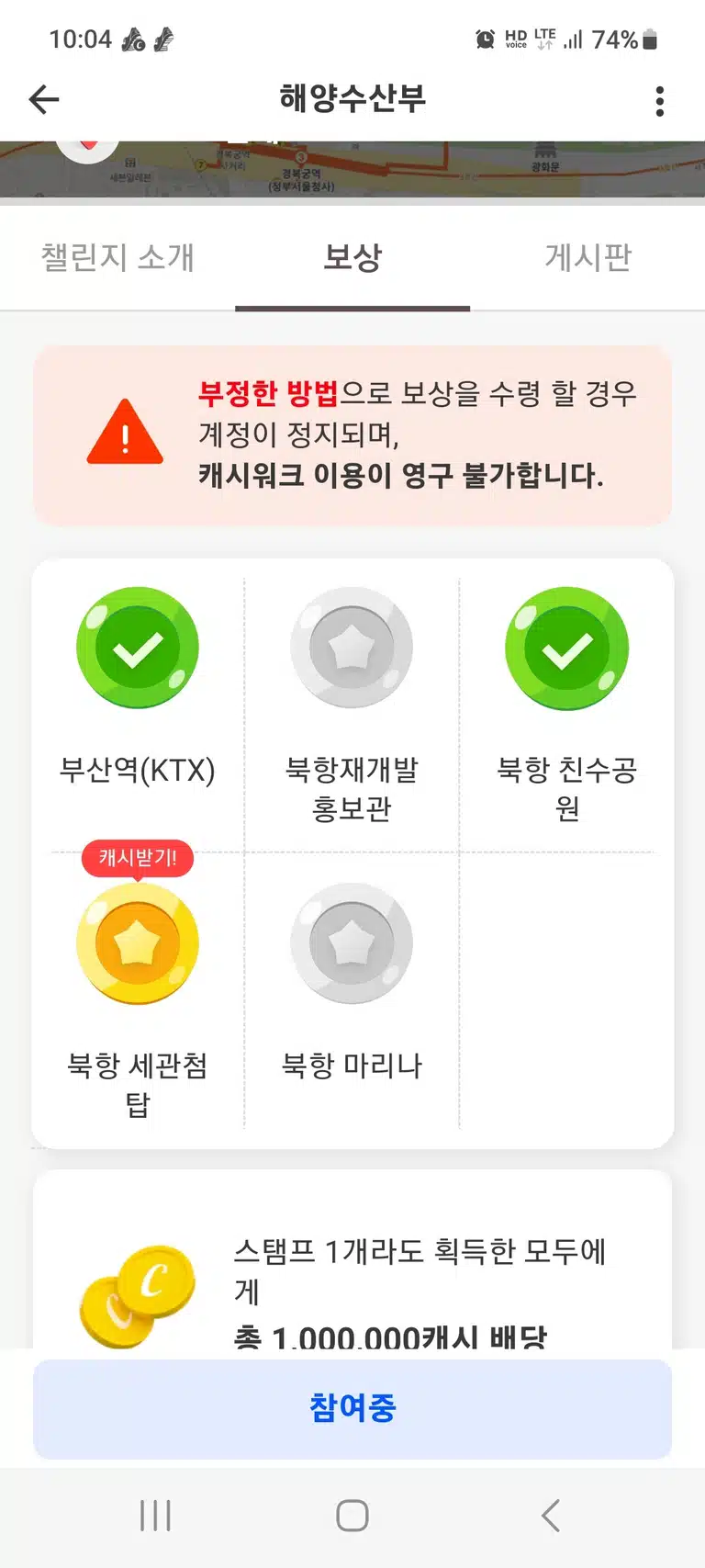Open the 게시판 tab
705x1568 pixels.
click(587, 257)
